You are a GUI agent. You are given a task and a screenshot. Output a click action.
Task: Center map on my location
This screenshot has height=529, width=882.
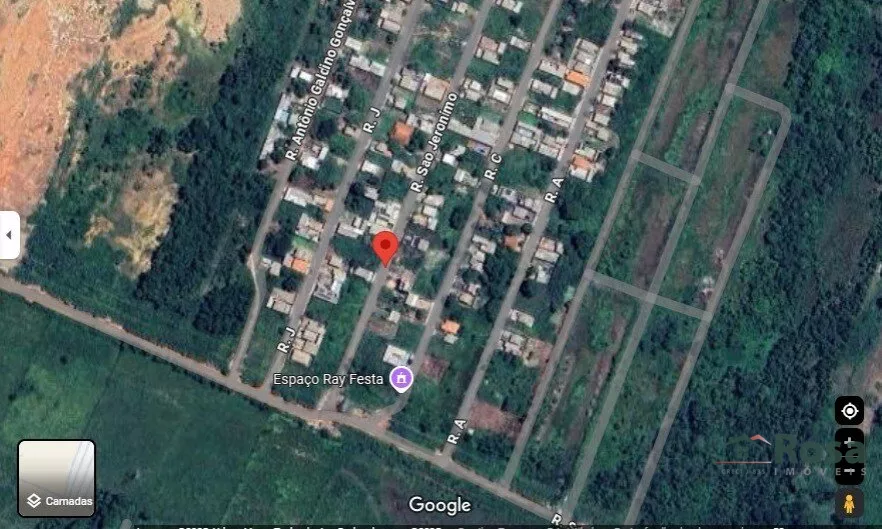pos(849,411)
